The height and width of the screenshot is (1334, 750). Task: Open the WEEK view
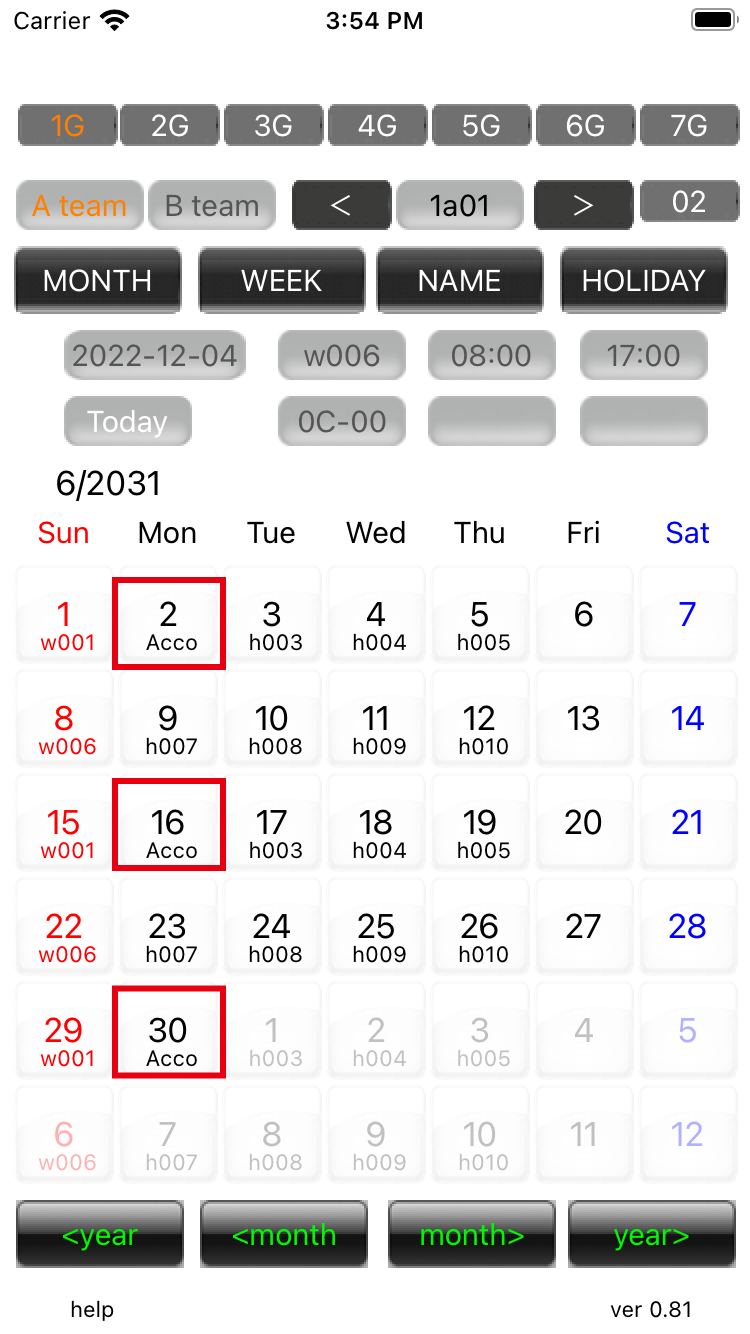click(282, 281)
